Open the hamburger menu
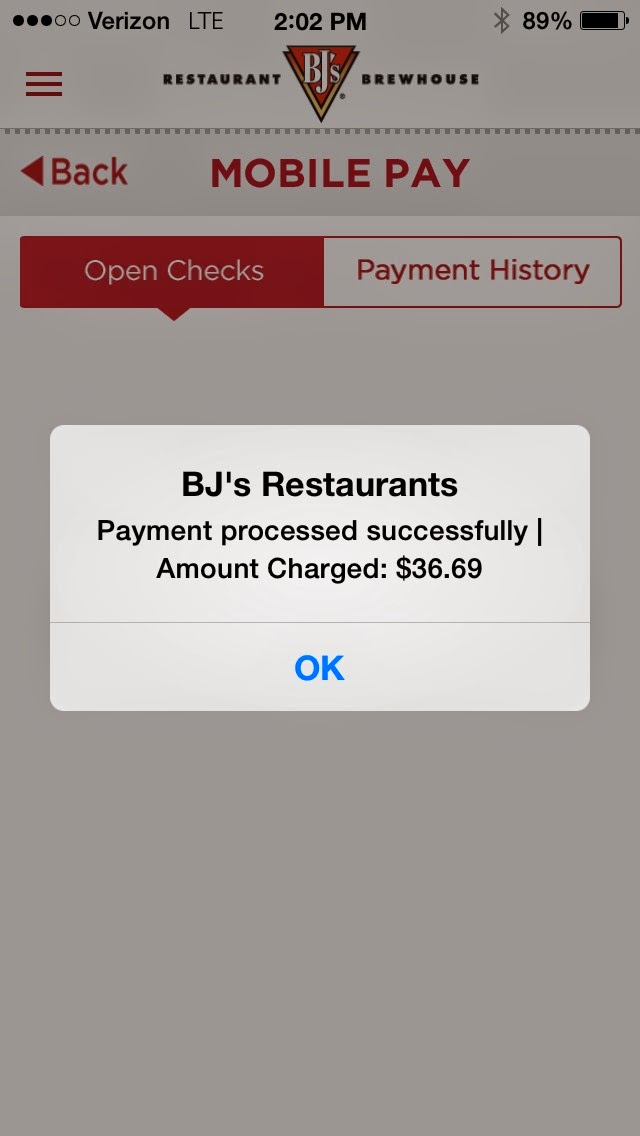640x1136 pixels. (44, 84)
